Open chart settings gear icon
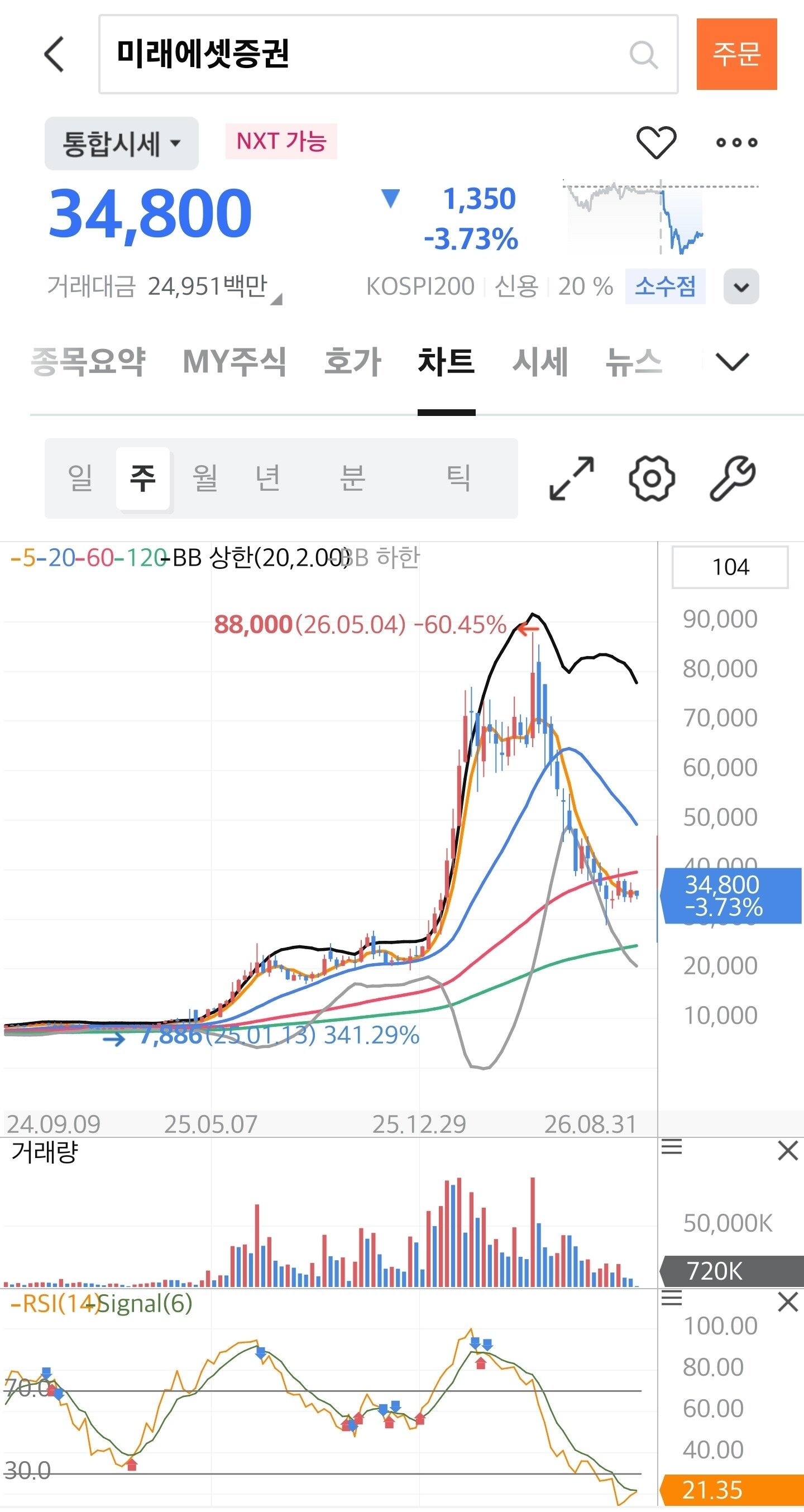This screenshot has width=804, height=1512. point(652,478)
